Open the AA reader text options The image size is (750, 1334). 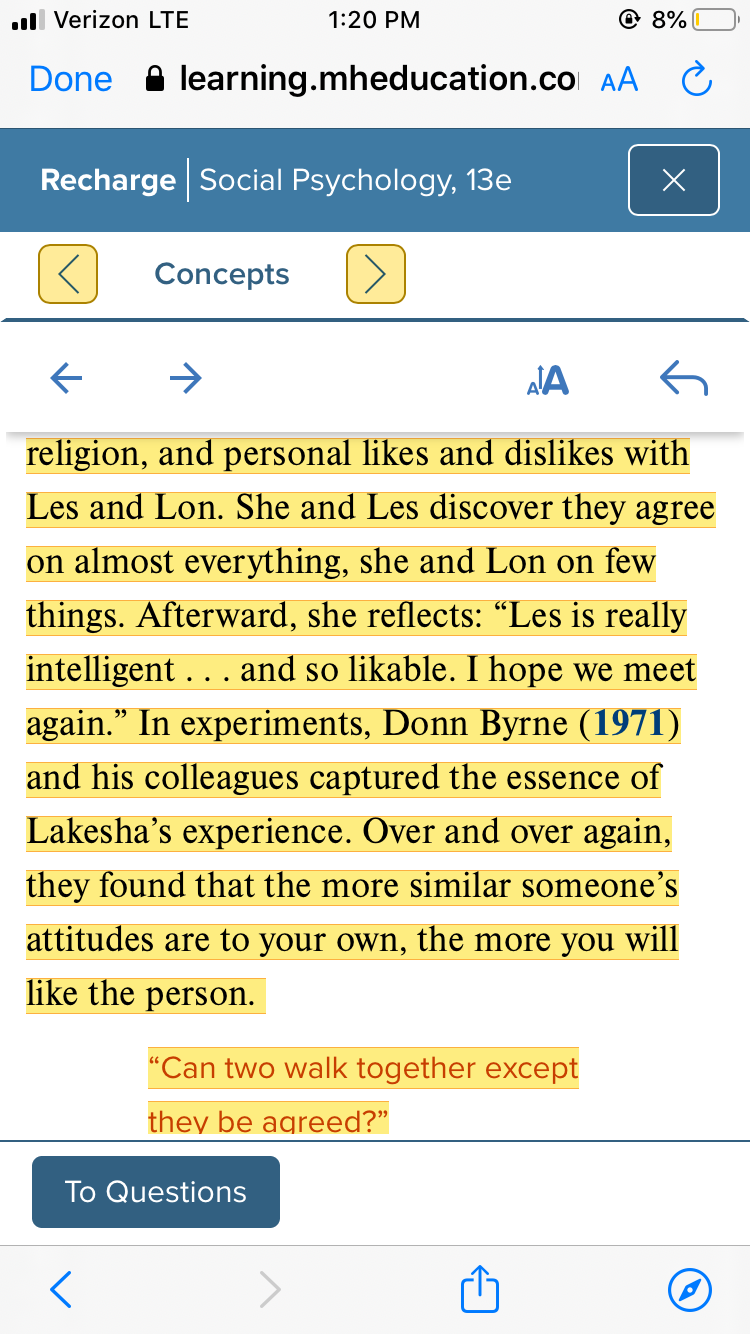point(619,81)
